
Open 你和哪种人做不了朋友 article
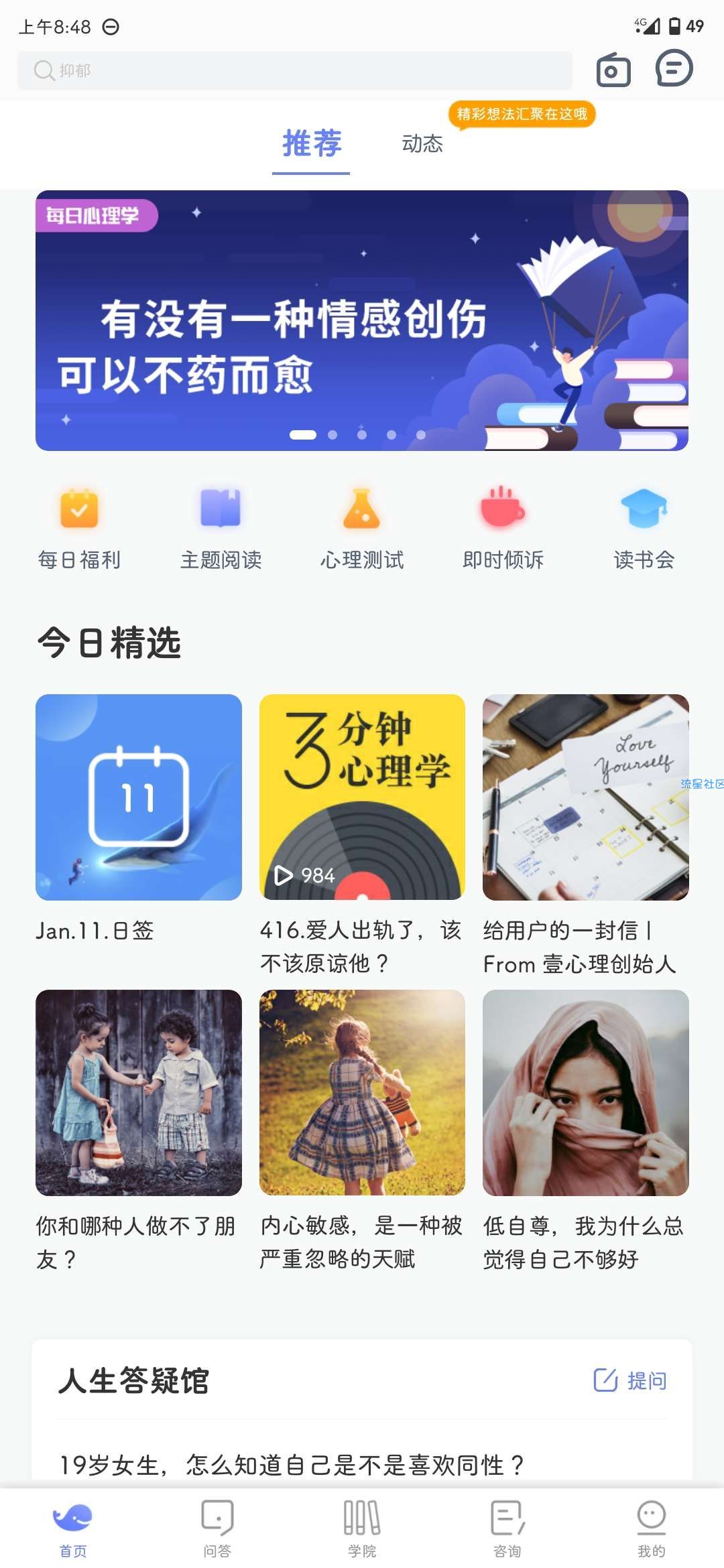(x=139, y=1131)
